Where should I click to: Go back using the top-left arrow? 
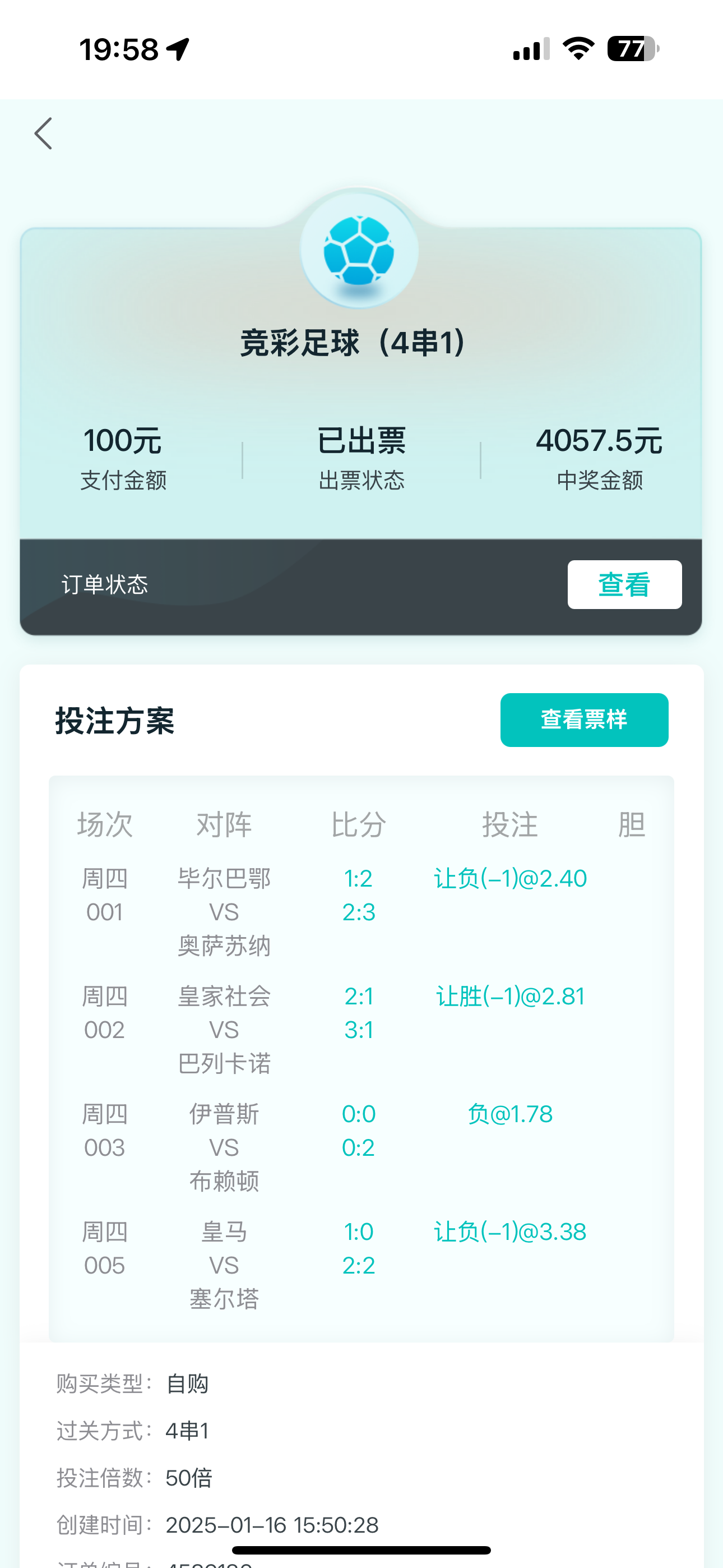click(43, 133)
